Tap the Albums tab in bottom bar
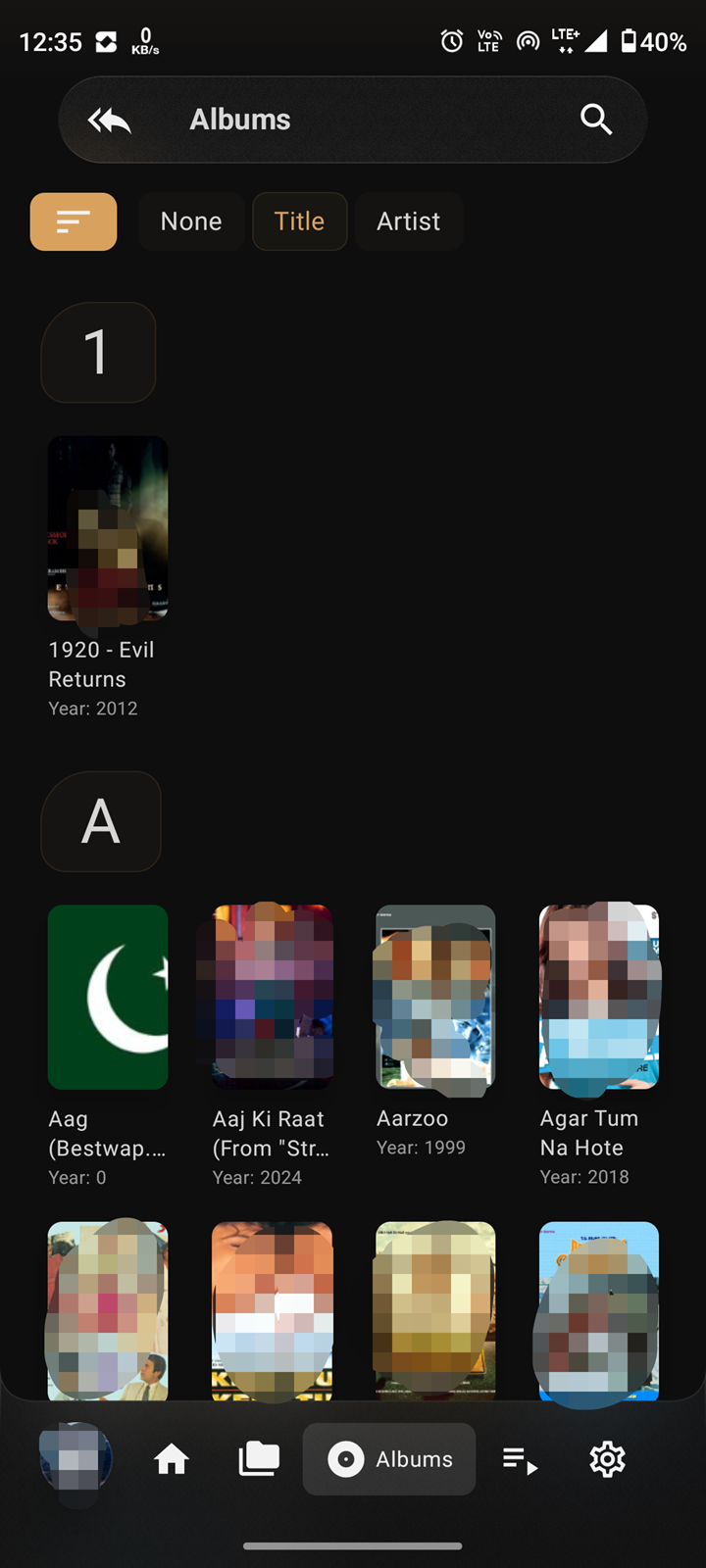This screenshot has height=1568, width=706. tap(389, 1459)
